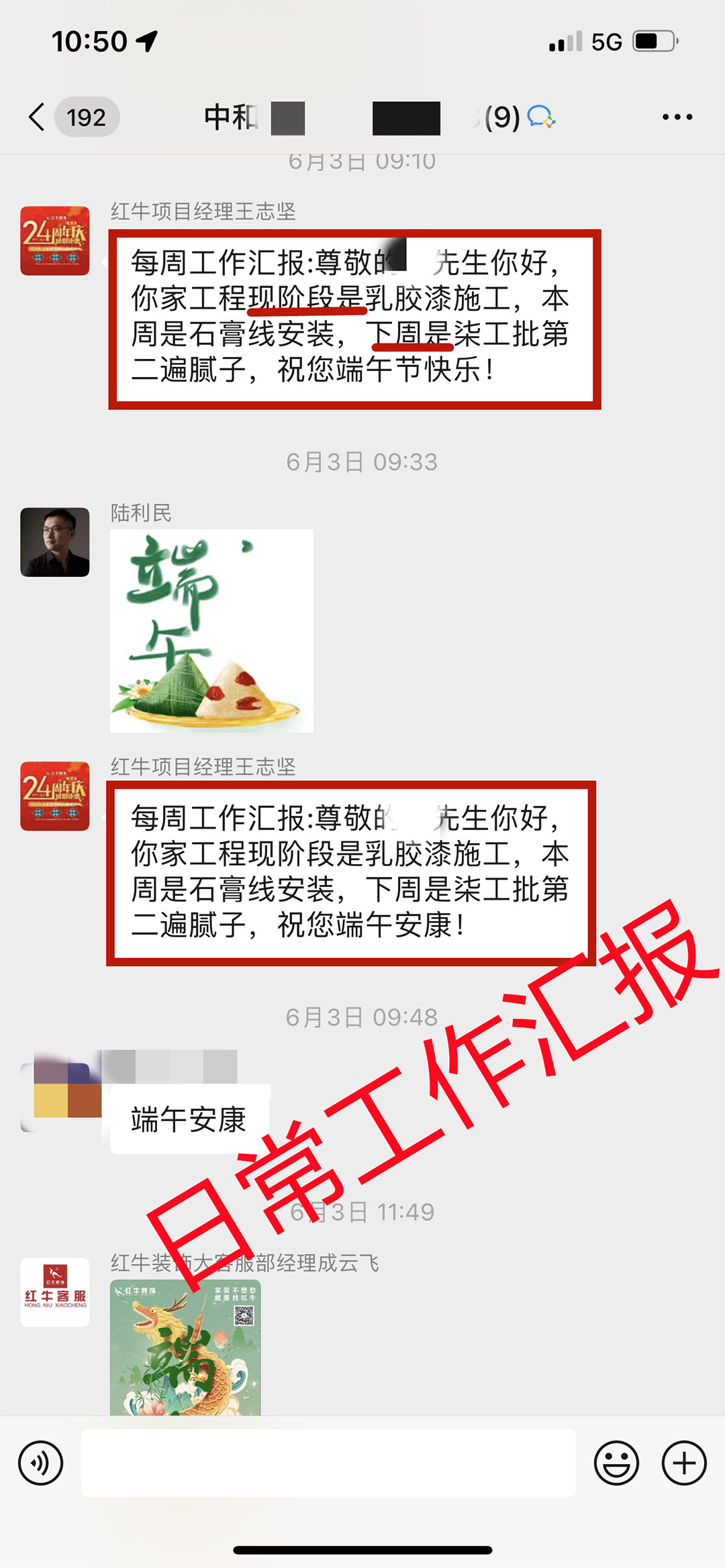
Task: Open the 红牛客服 avatar profile
Action: [55, 1292]
